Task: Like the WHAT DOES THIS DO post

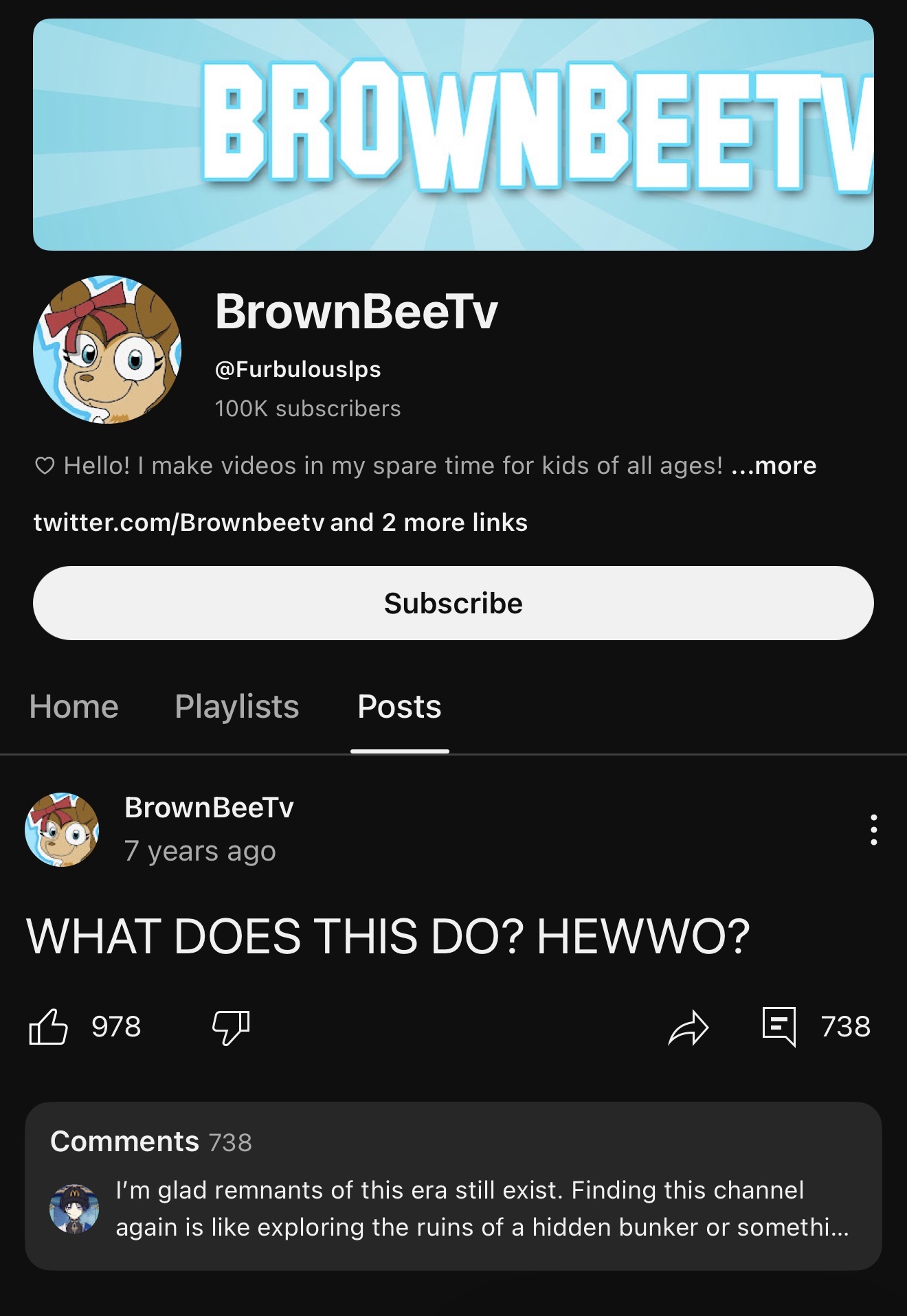Action: pos(49,1027)
